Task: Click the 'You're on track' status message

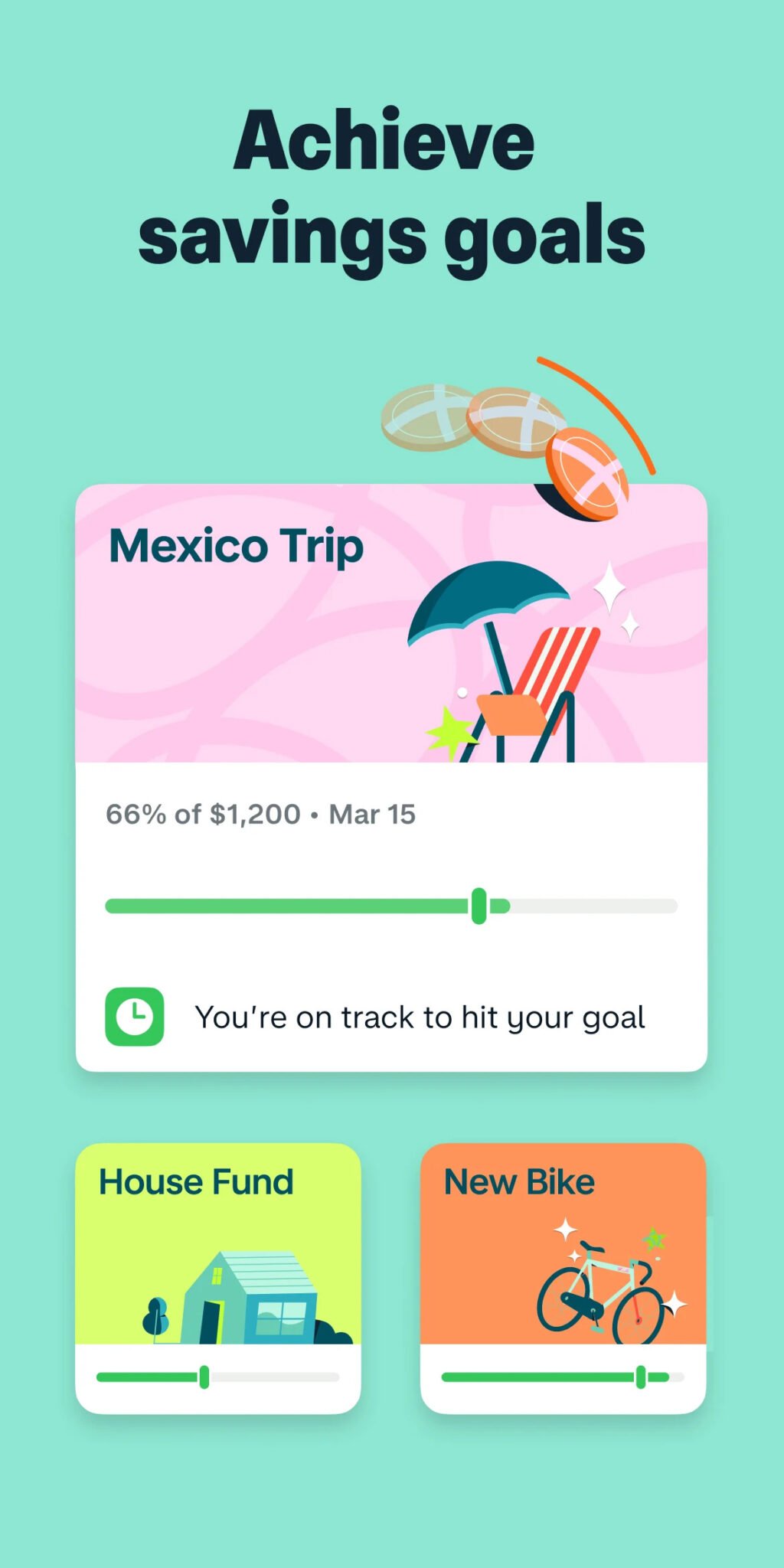Action: 420,1016
